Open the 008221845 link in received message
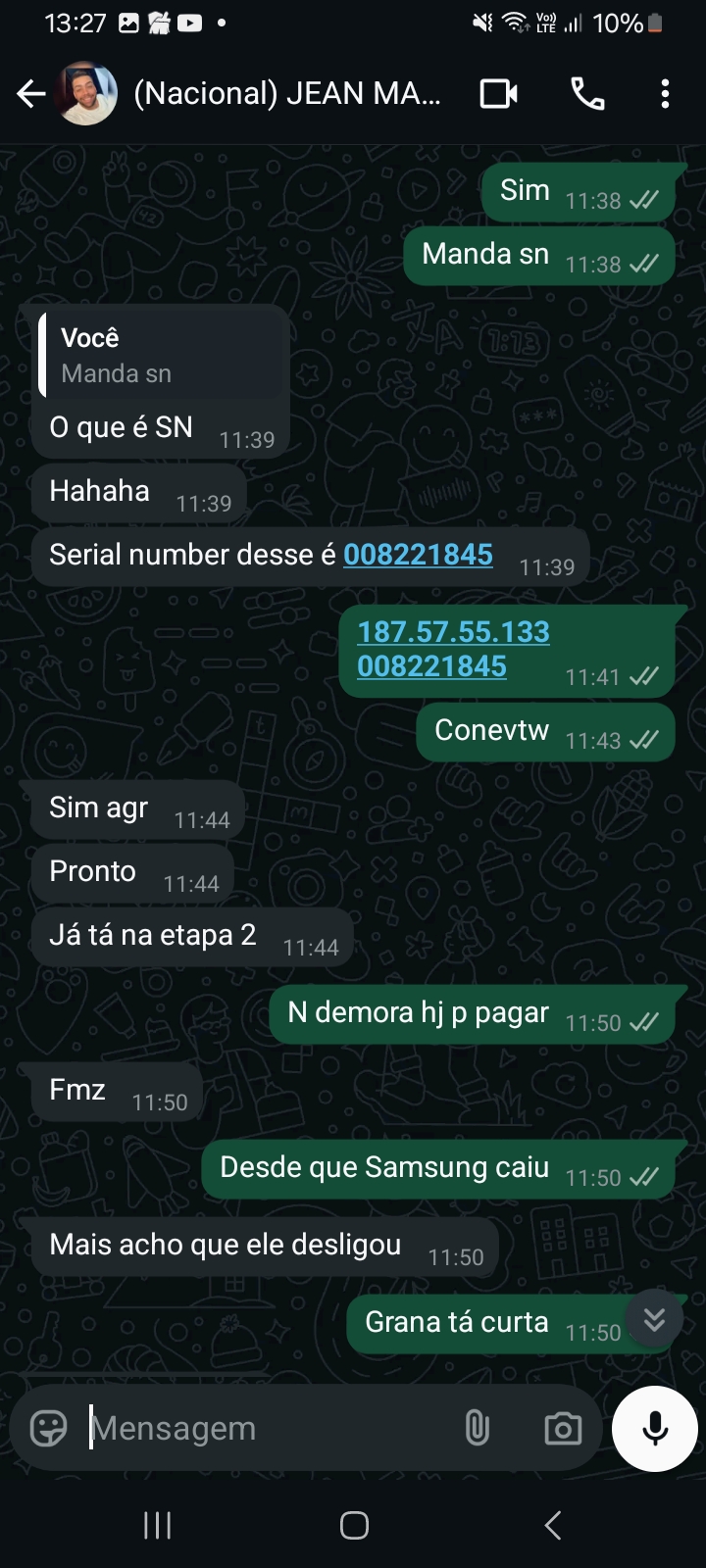The image size is (706, 1568). [418, 555]
